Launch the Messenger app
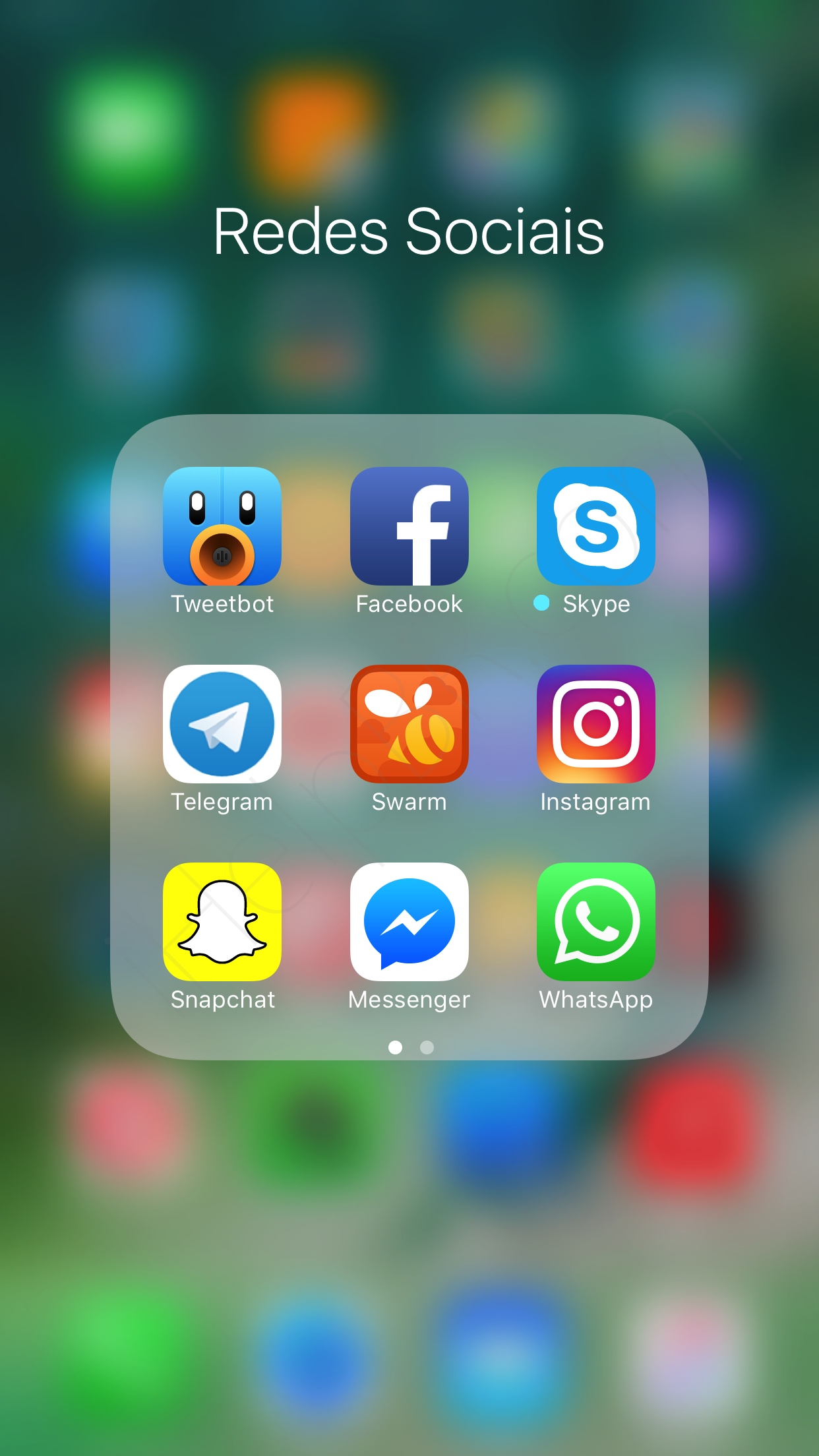This screenshot has width=819, height=1456. pos(409,922)
